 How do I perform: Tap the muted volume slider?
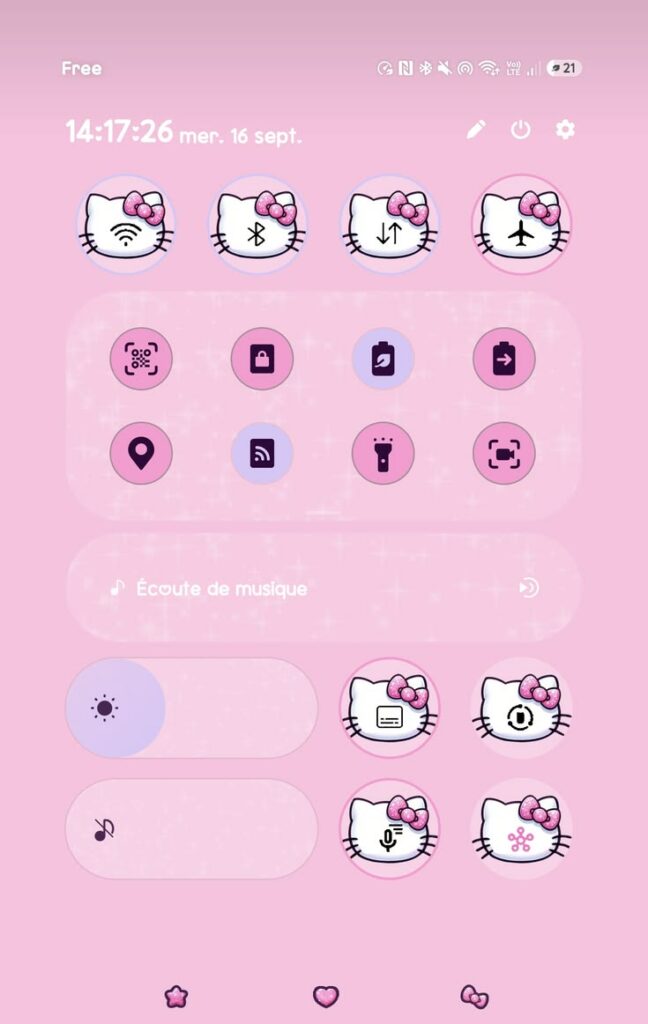point(191,829)
